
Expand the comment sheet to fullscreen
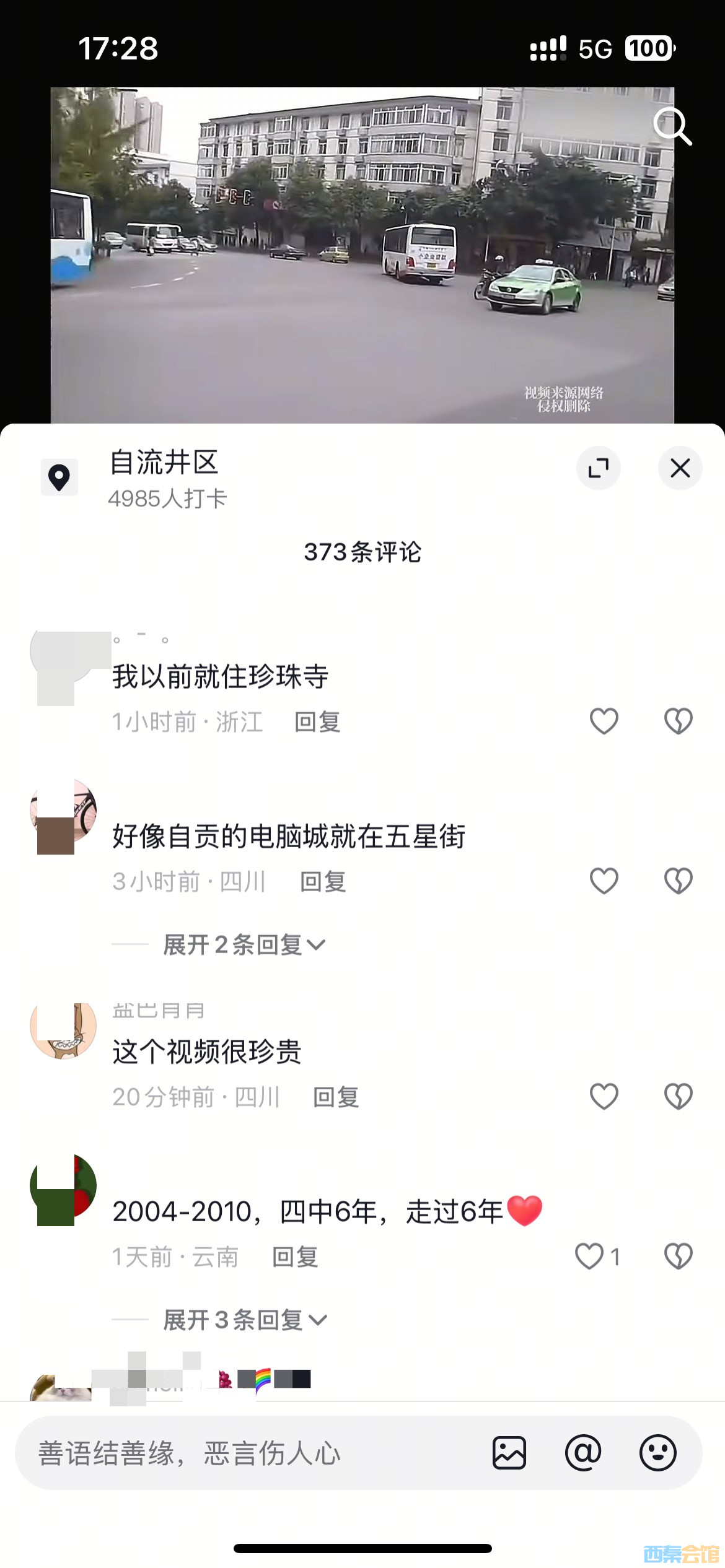click(599, 469)
